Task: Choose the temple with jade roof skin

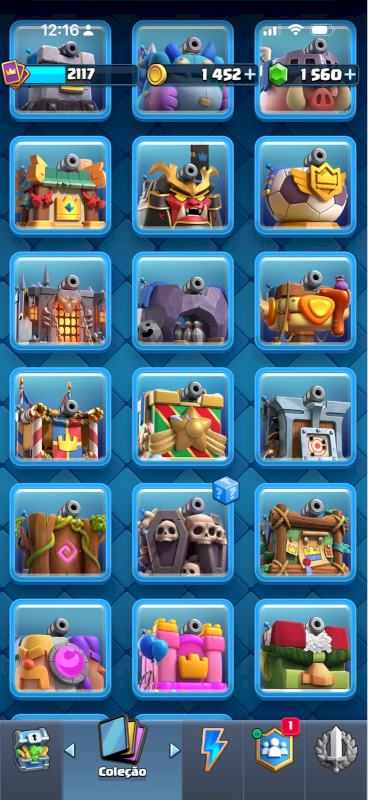Action: click(x=60, y=186)
